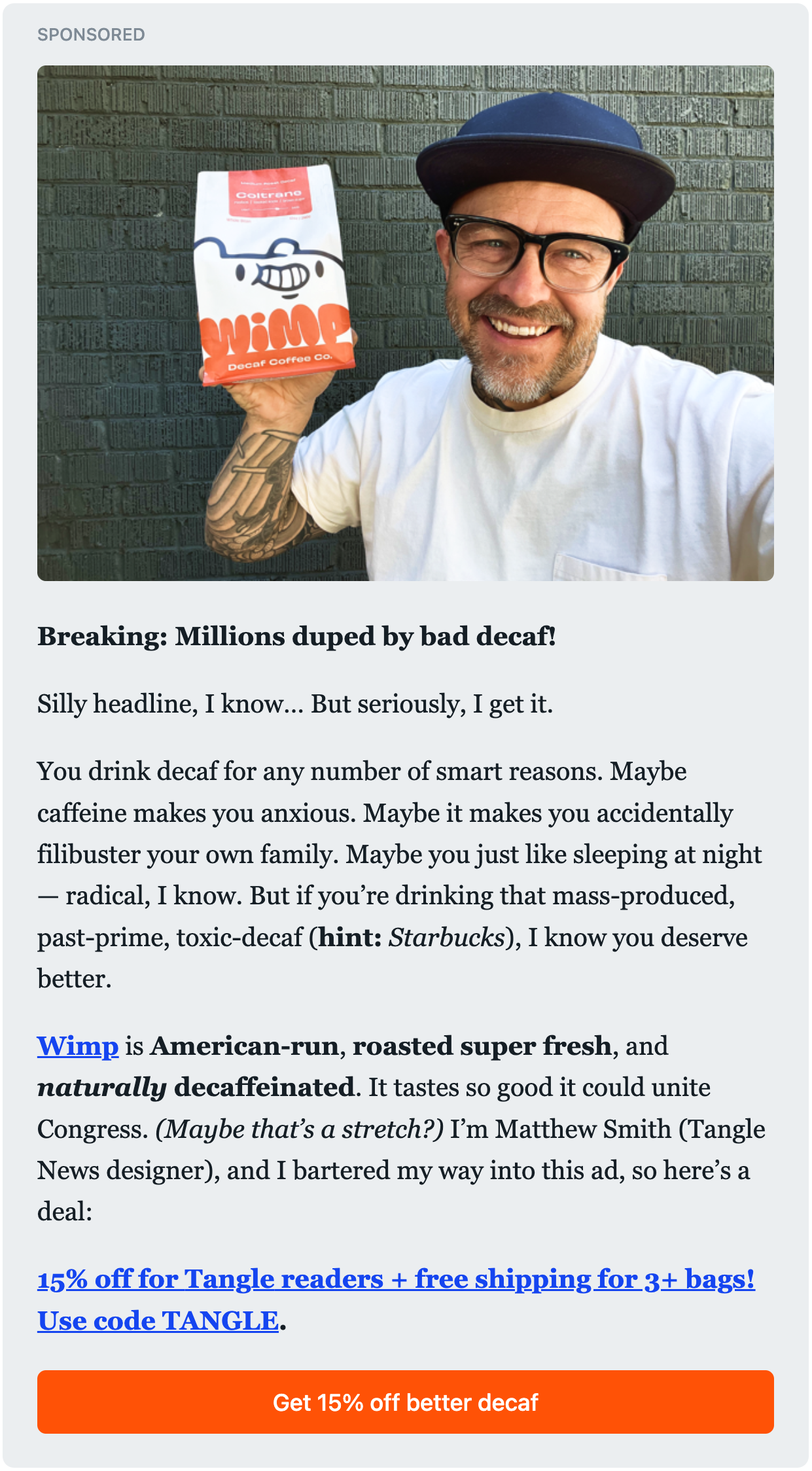812x1471 pixels.
Task: Open the sponsored Wimp coffee photo
Action: [x=405, y=323]
